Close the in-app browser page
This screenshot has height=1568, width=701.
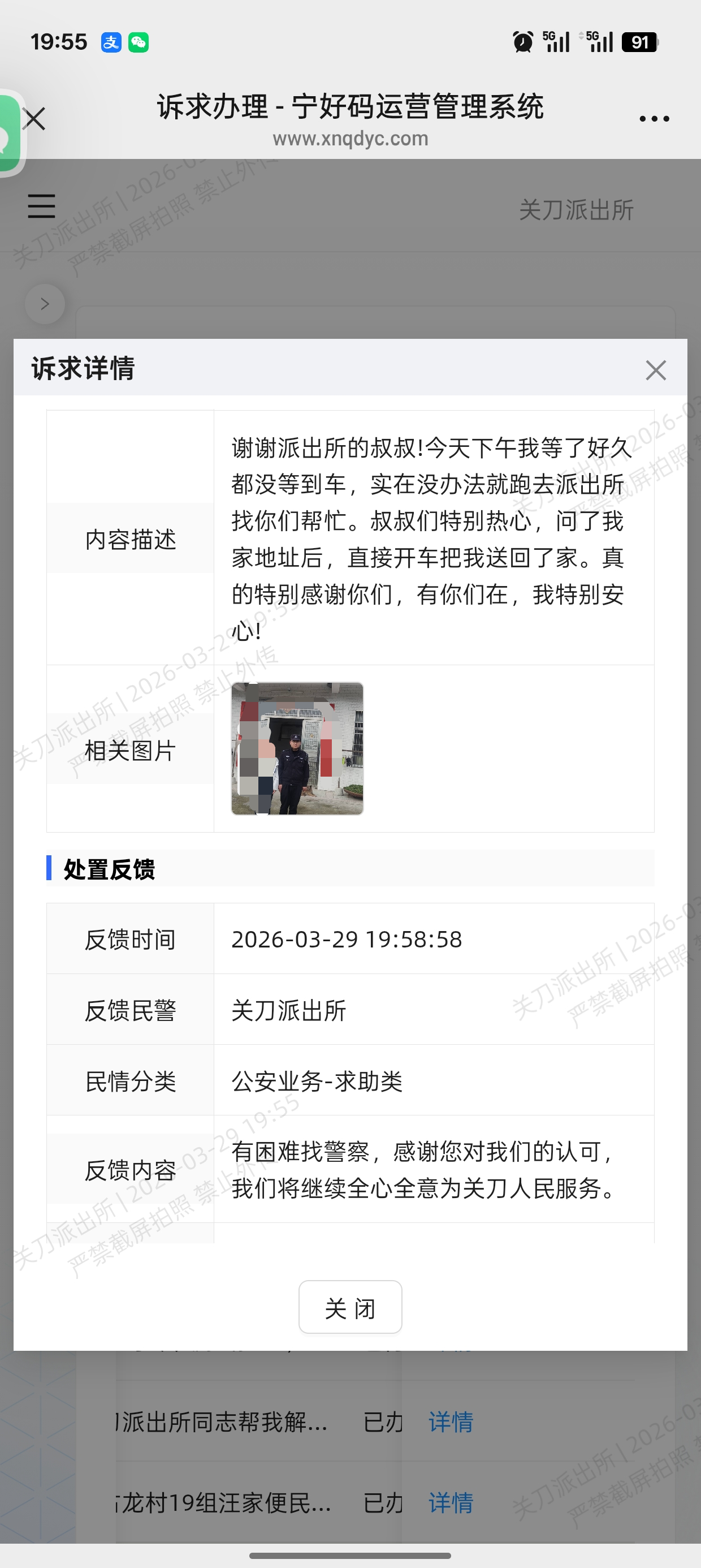[34, 119]
